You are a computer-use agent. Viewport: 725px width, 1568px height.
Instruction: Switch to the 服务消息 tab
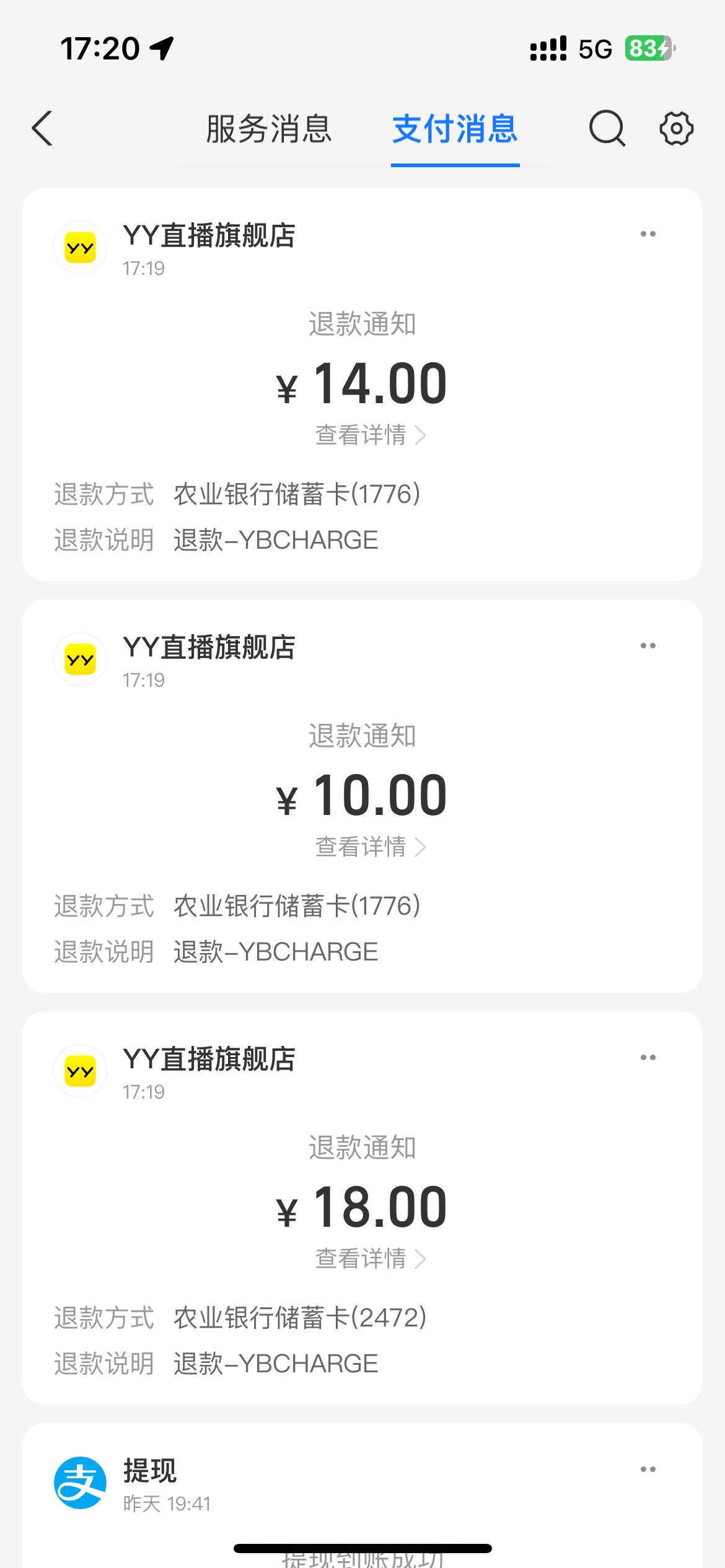click(x=269, y=129)
